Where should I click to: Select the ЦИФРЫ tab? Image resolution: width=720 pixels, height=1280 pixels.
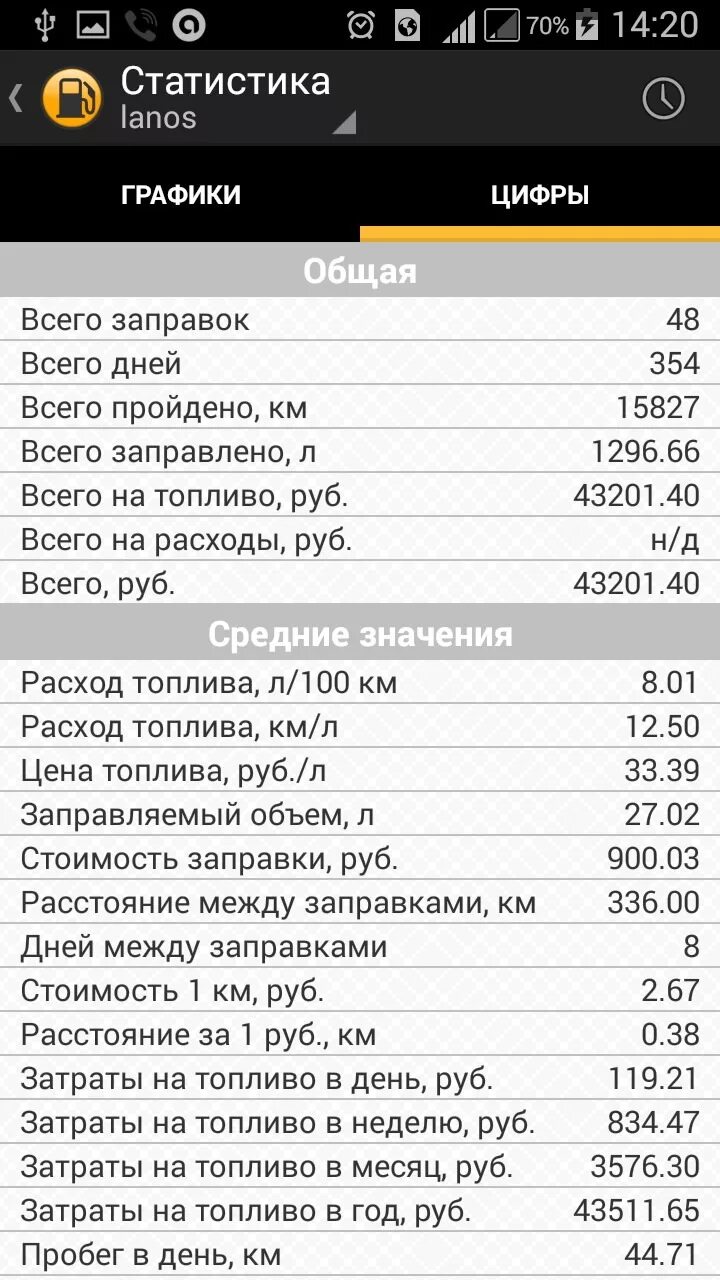(540, 195)
